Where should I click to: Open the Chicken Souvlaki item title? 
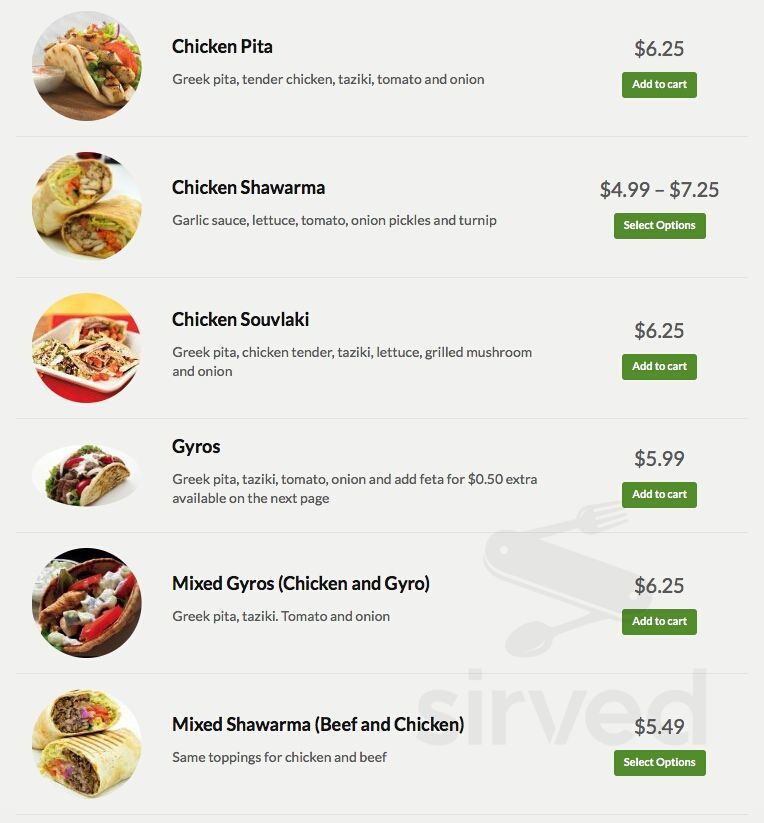point(240,321)
